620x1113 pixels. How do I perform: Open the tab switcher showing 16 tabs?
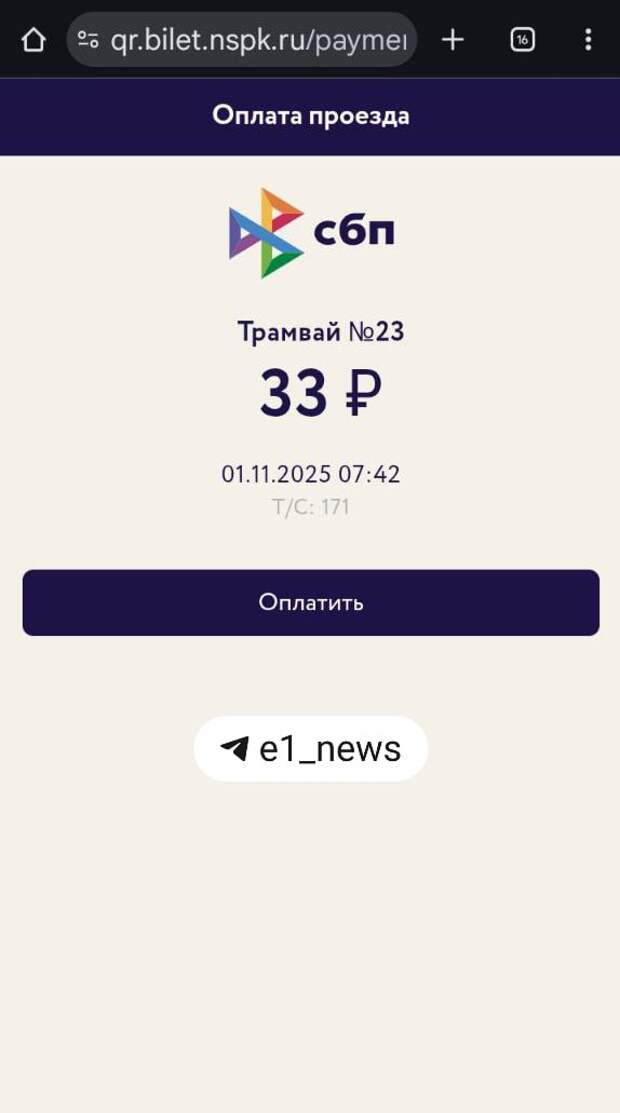522,40
